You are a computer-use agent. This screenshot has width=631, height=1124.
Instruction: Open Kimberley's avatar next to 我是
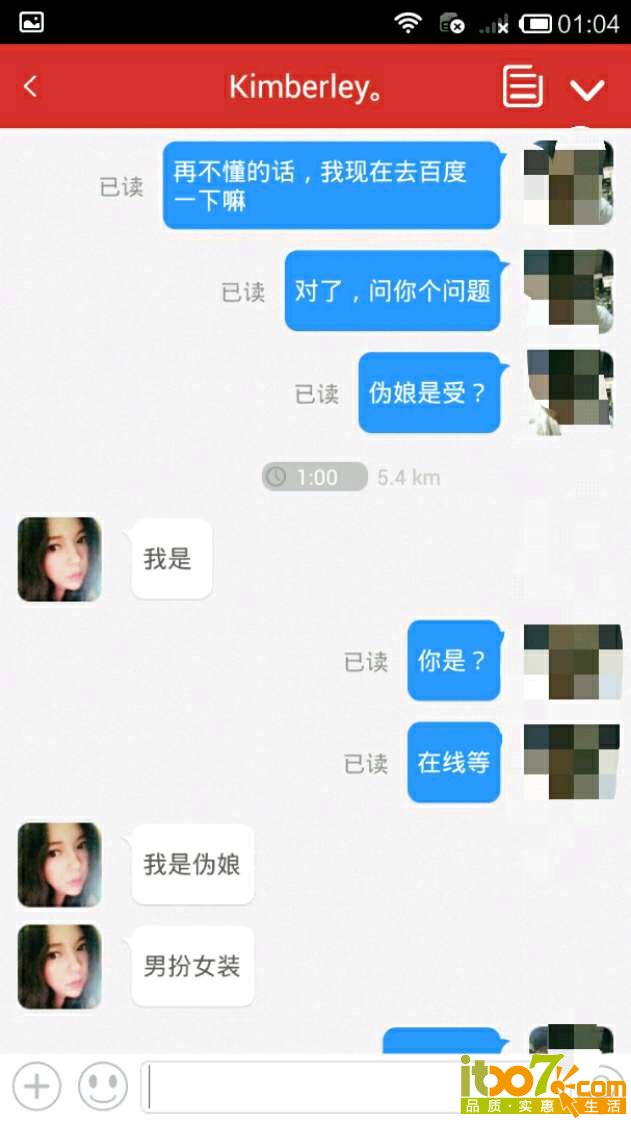(x=60, y=559)
